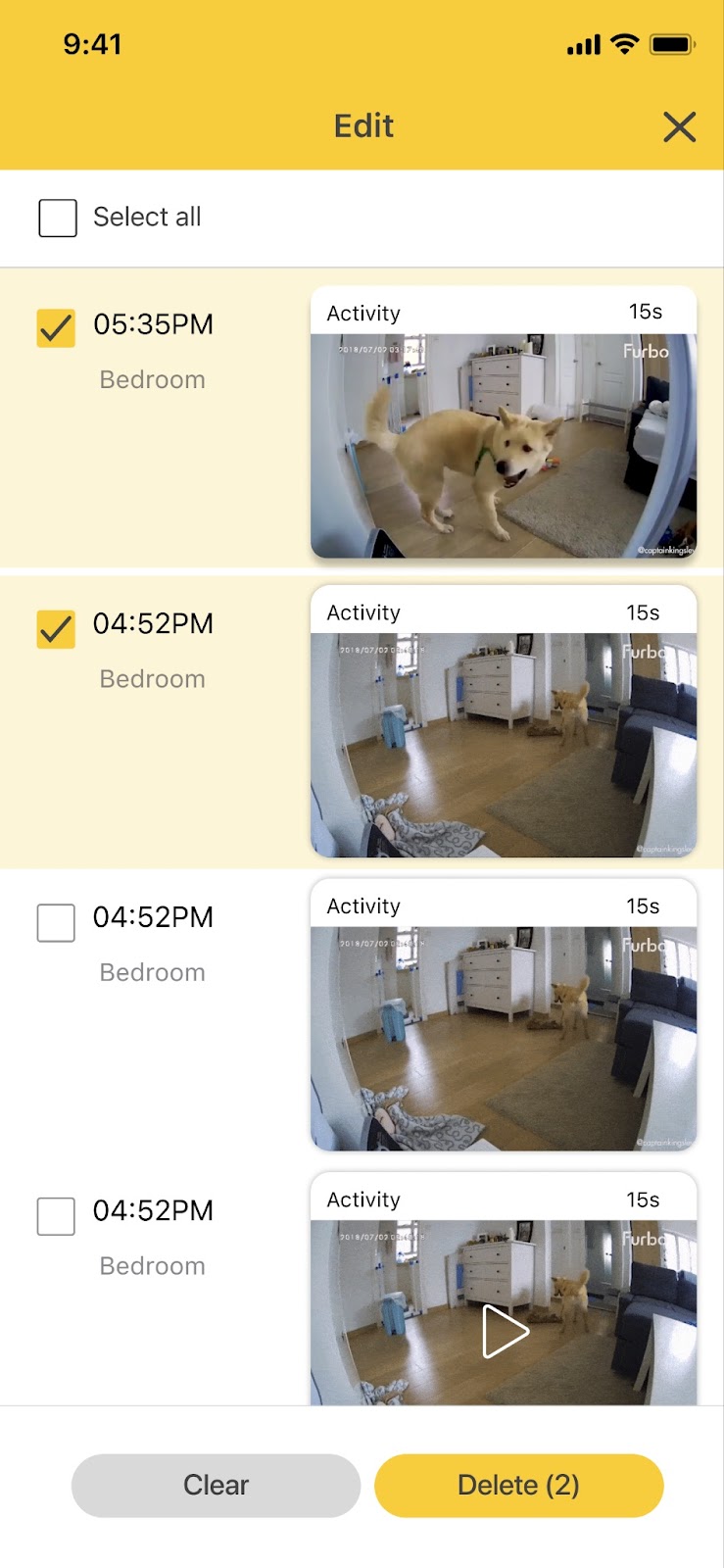Uncheck the 05:35PM Bedroom clip
724x1568 pixels.
coord(56,327)
